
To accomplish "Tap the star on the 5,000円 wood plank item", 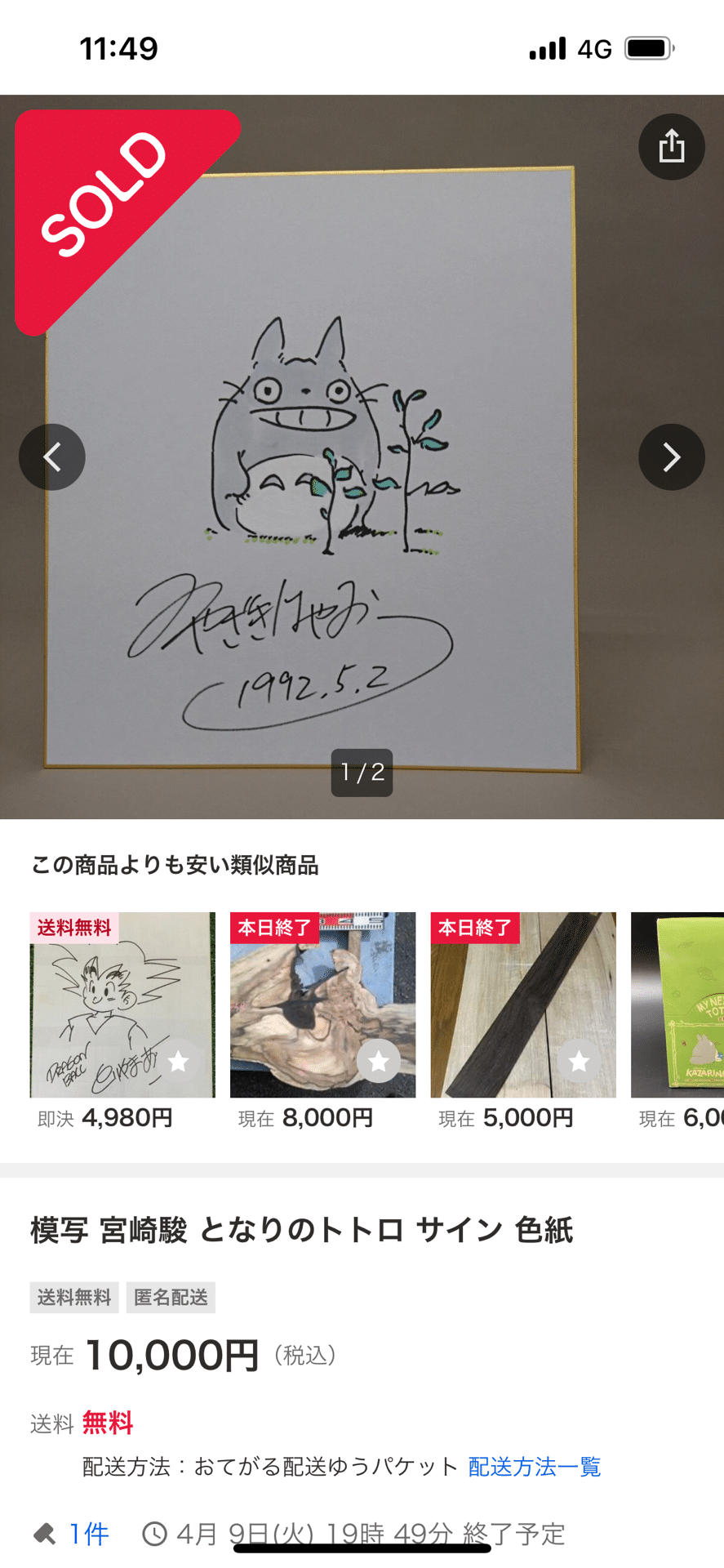I will pyautogui.click(x=580, y=1062).
